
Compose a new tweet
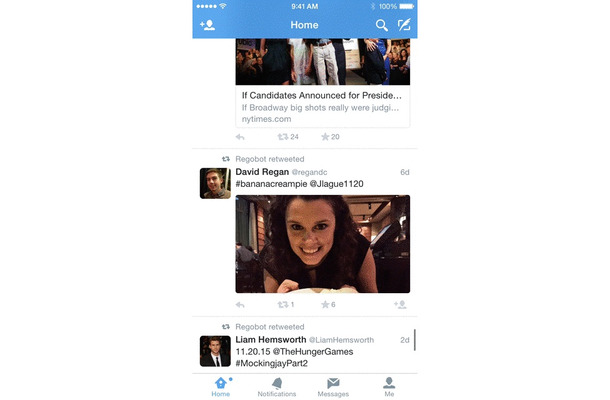click(x=404, y=24)
